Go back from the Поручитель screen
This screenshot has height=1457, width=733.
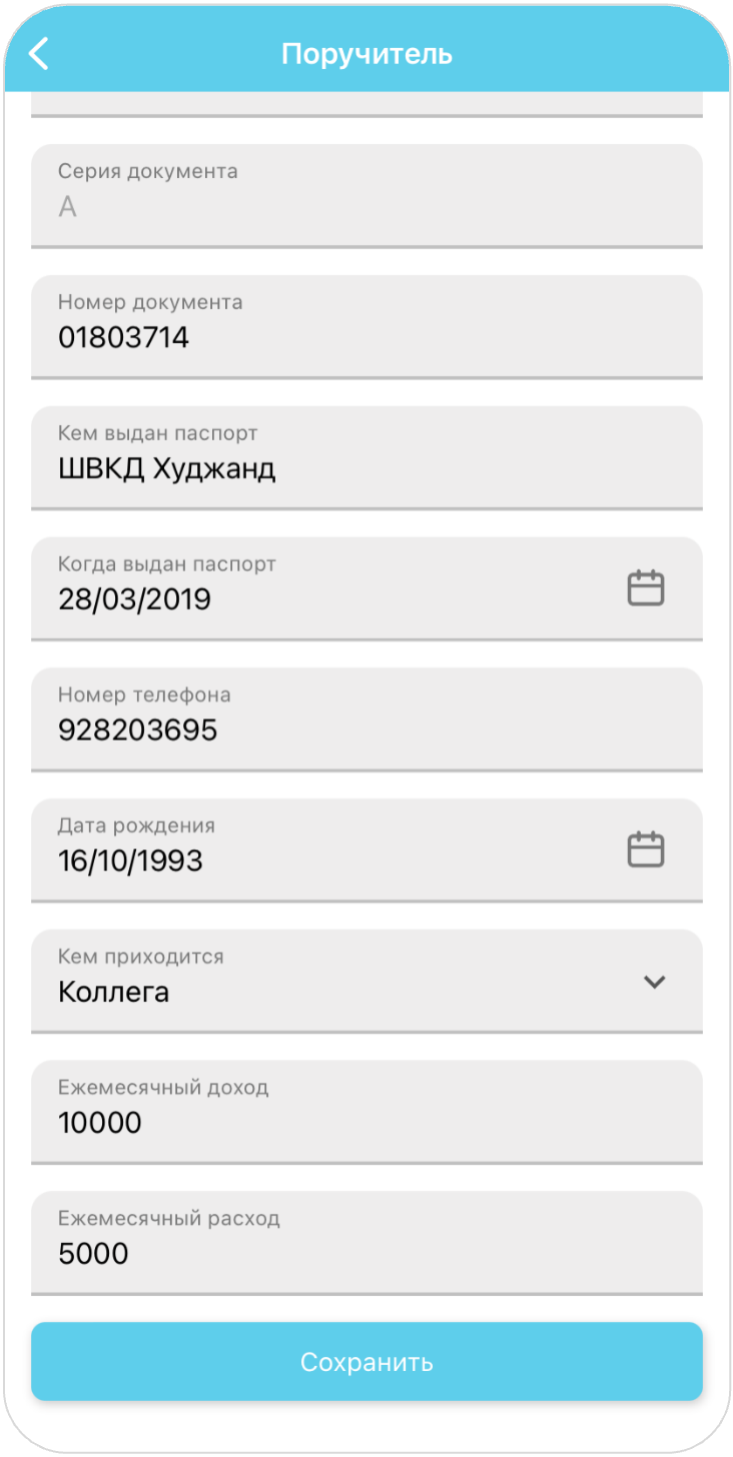pyautogui.click(x=39, y=54)
